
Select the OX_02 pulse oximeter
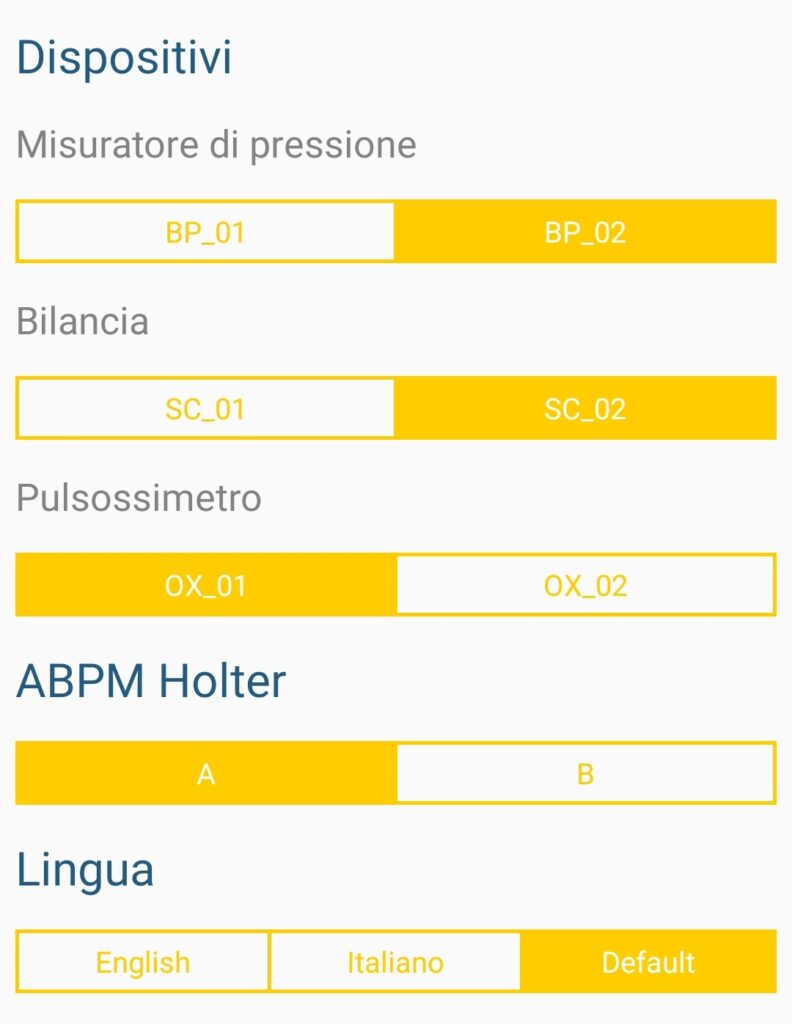585,585
